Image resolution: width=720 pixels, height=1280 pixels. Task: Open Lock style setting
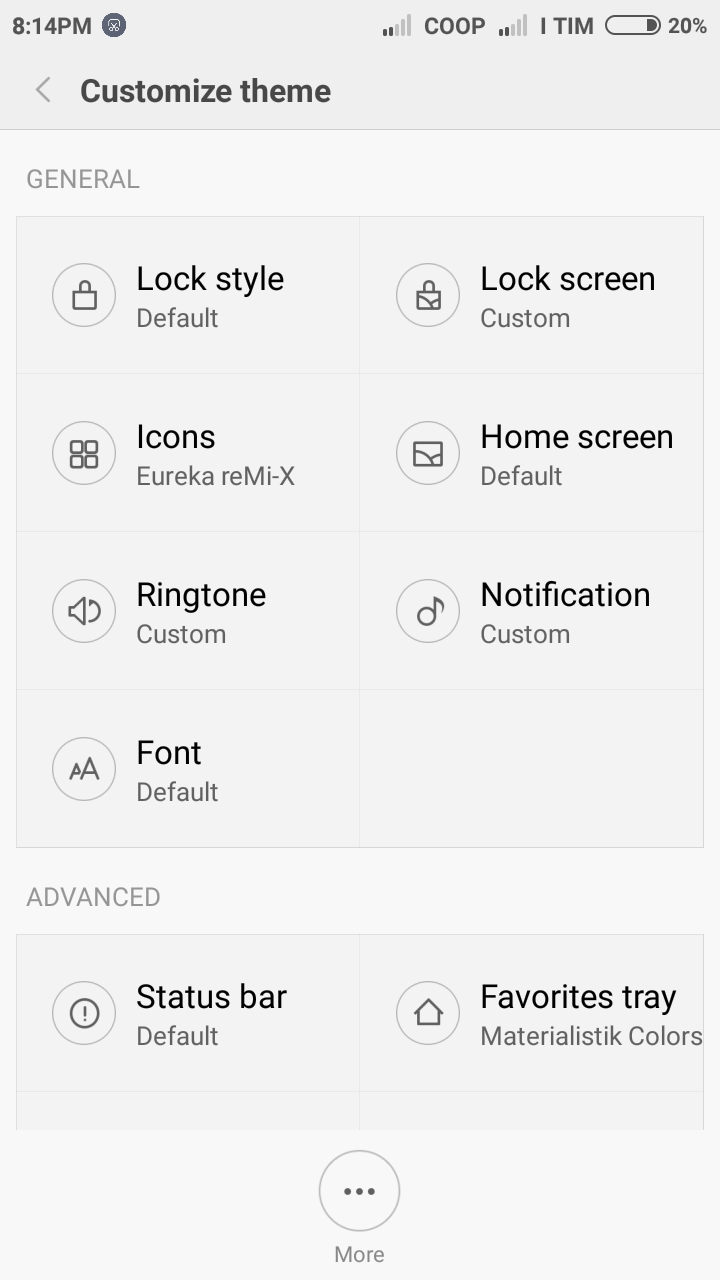coord(188,295)
